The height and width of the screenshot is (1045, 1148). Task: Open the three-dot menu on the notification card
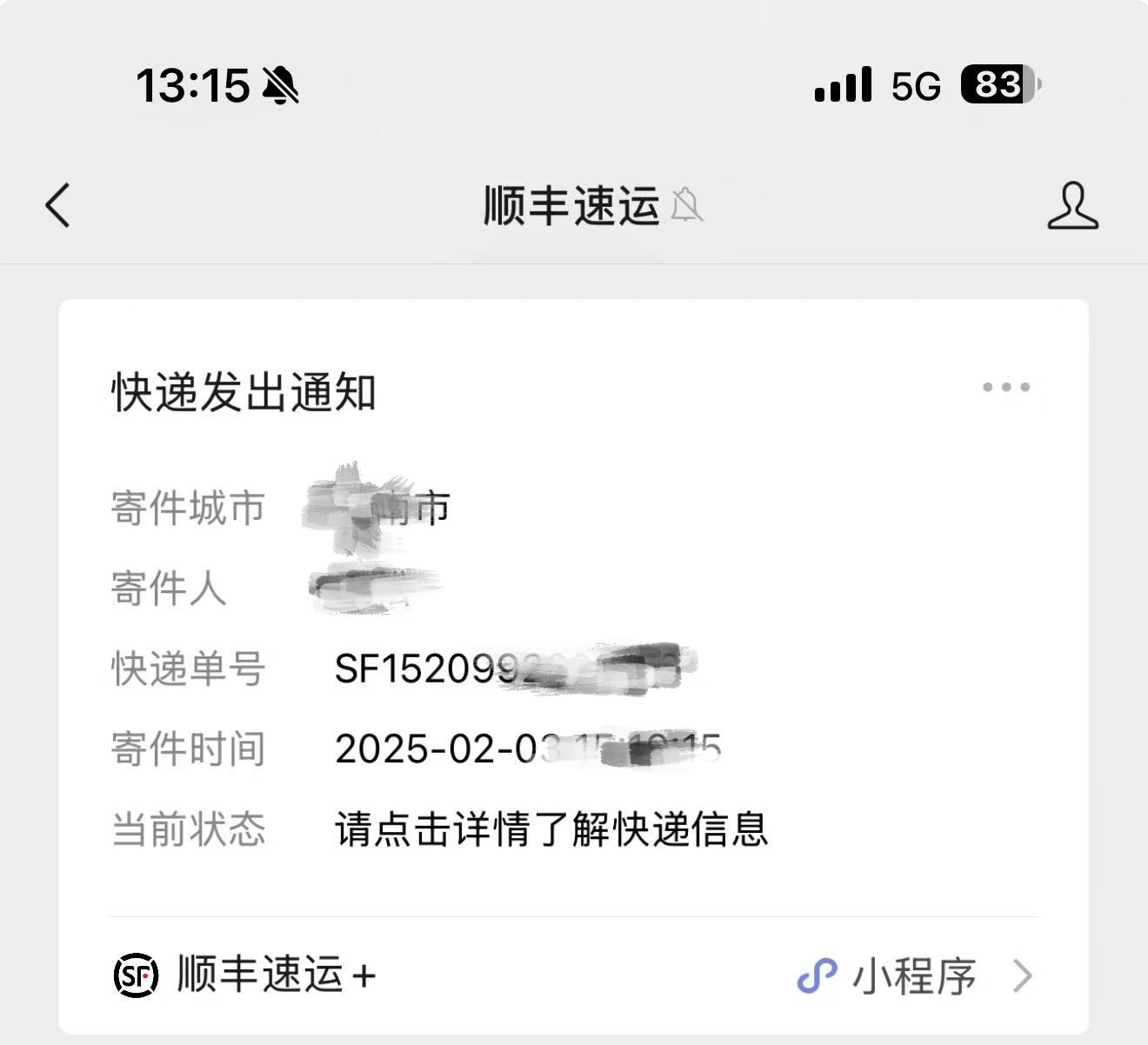point(1005,387)
